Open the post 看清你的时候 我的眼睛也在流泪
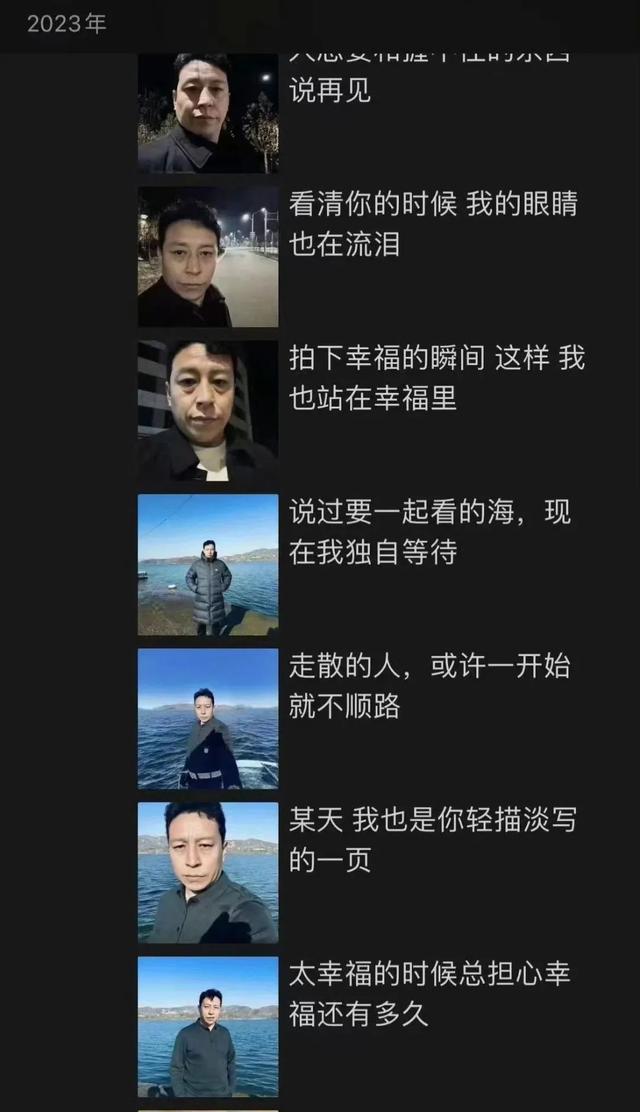This screenshot has width=640, height=1112. pos(208,257)
